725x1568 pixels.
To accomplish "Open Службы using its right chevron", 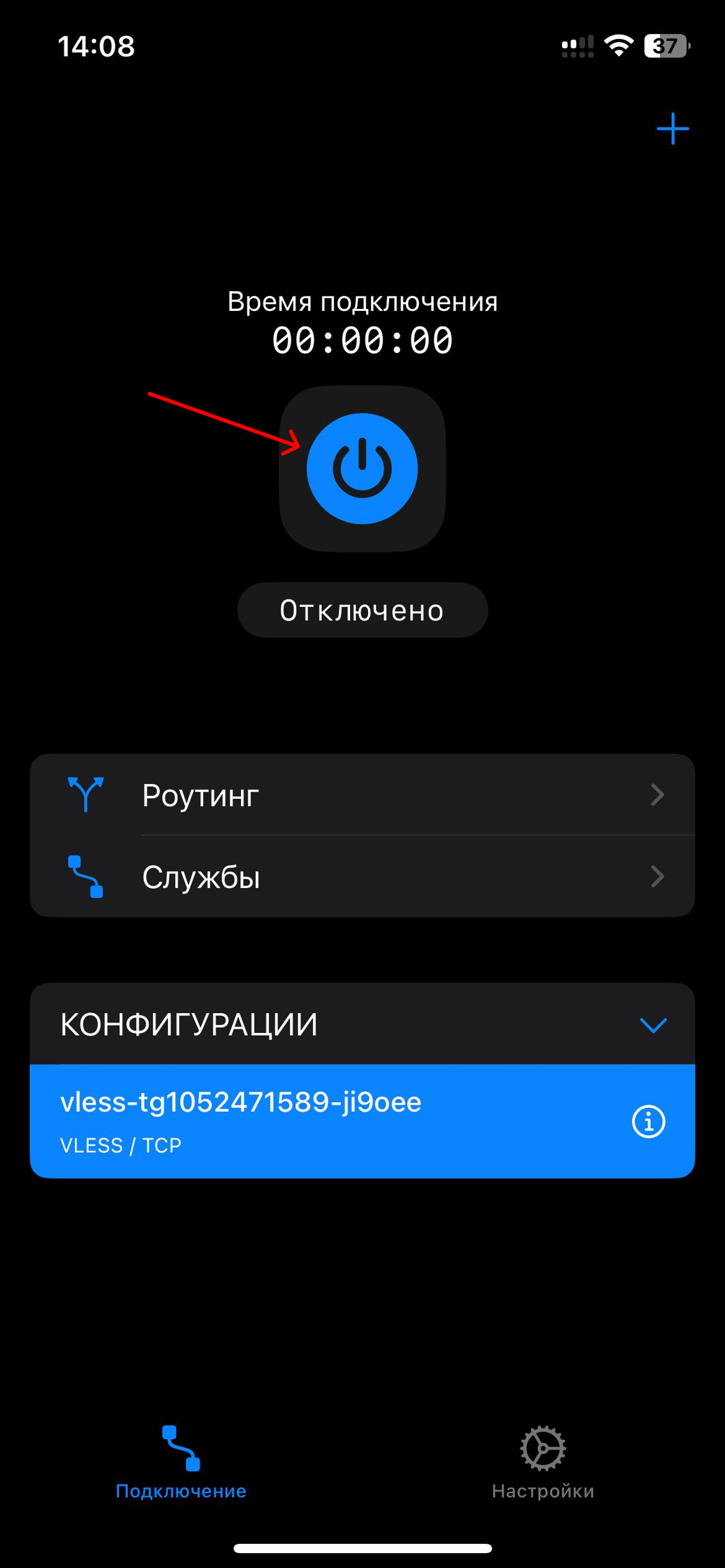I will [x=659, y=876].
